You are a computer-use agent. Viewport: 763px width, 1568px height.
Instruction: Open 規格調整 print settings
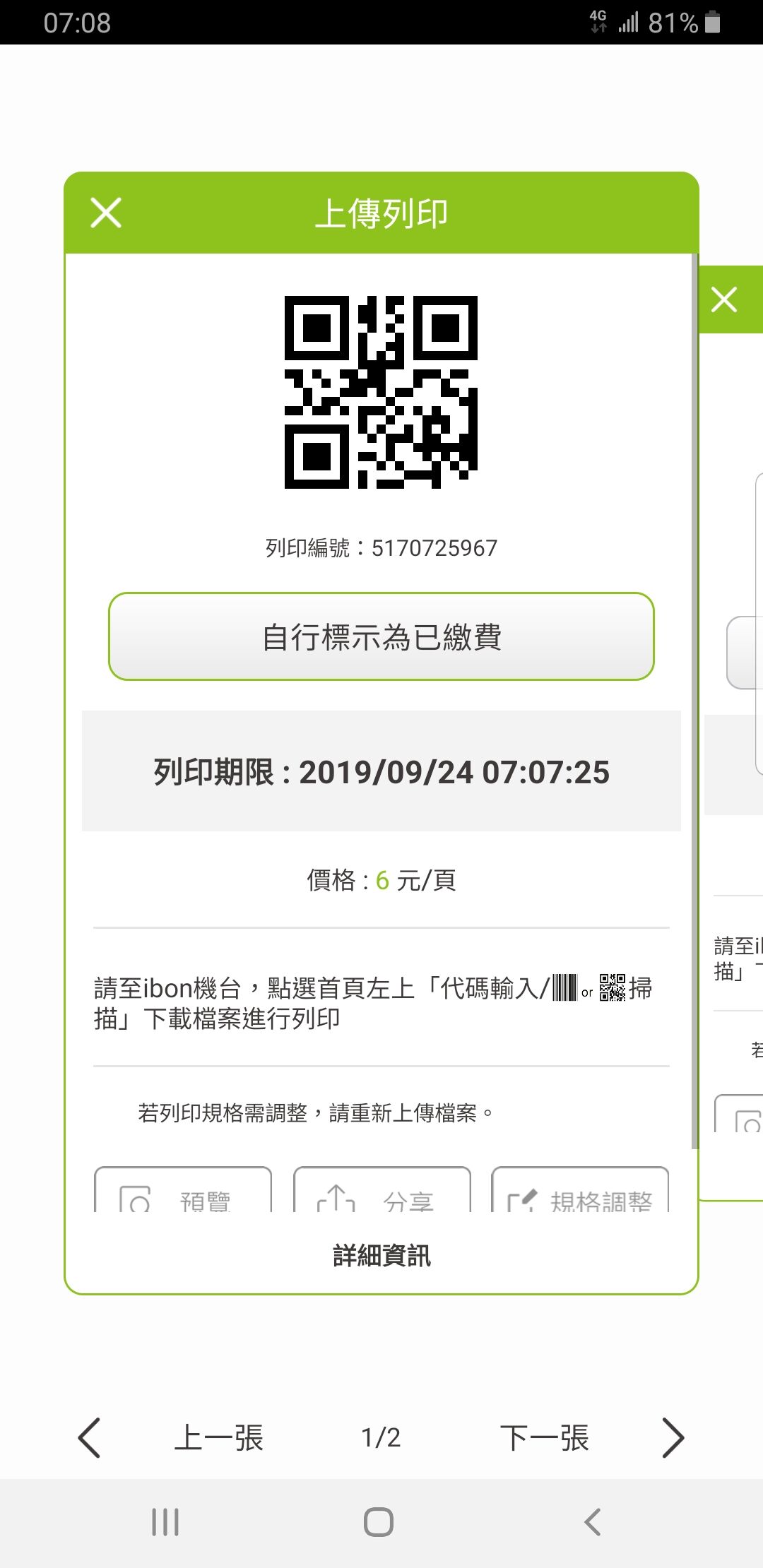(580, 1189)
